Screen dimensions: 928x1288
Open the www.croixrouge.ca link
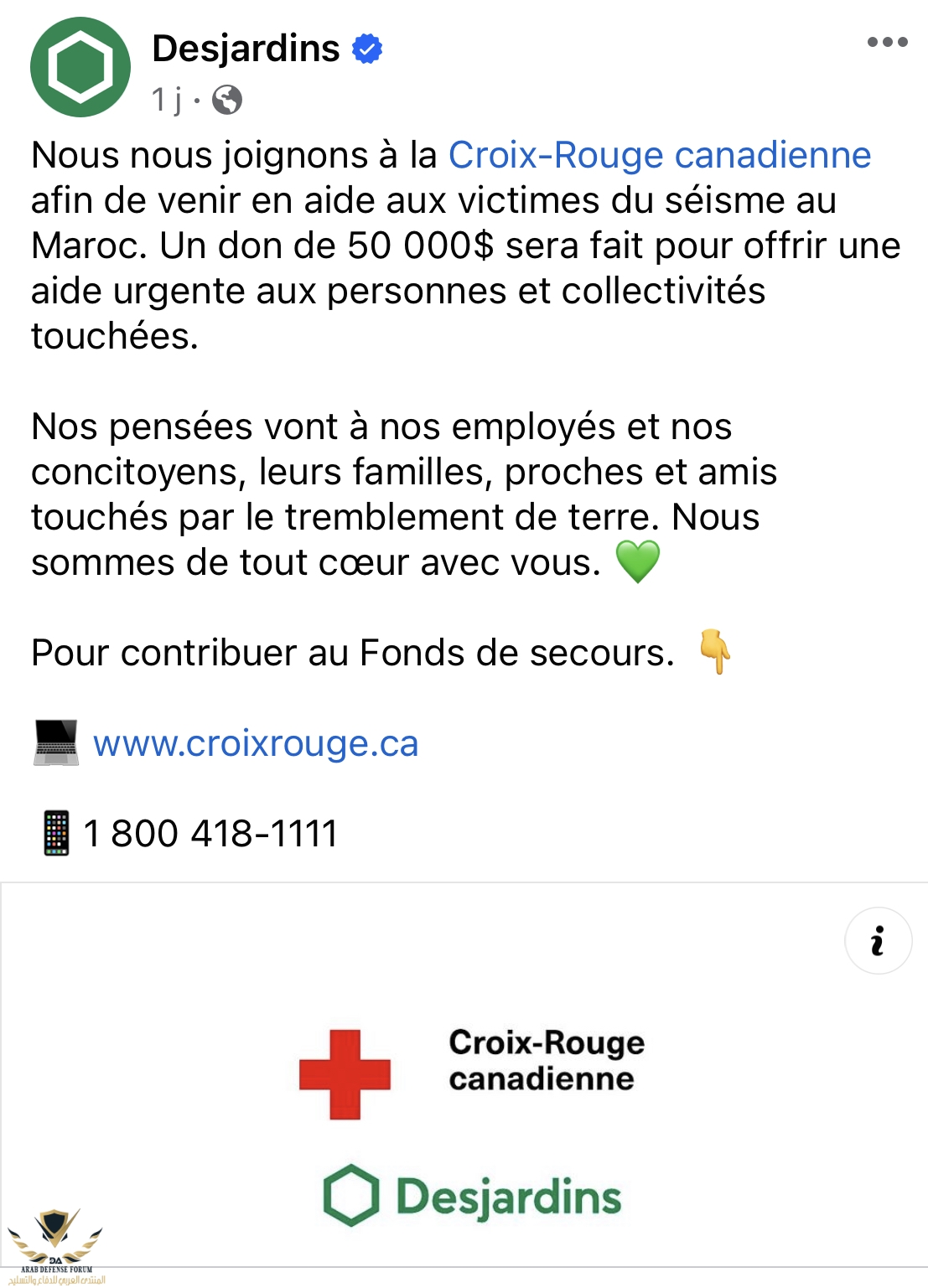[256, 743]
